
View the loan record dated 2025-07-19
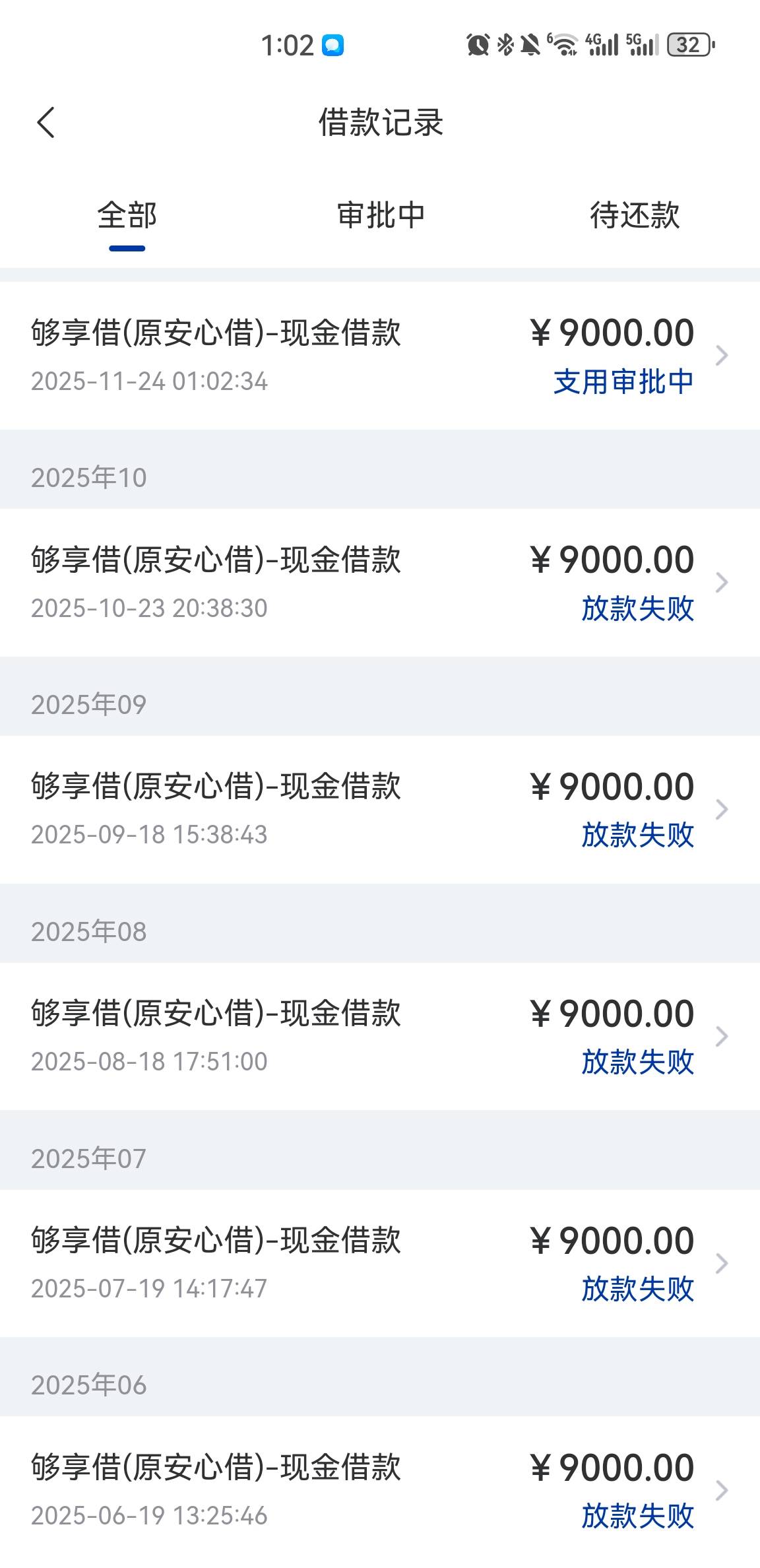pyautogui.click(x=380, y=1263)
